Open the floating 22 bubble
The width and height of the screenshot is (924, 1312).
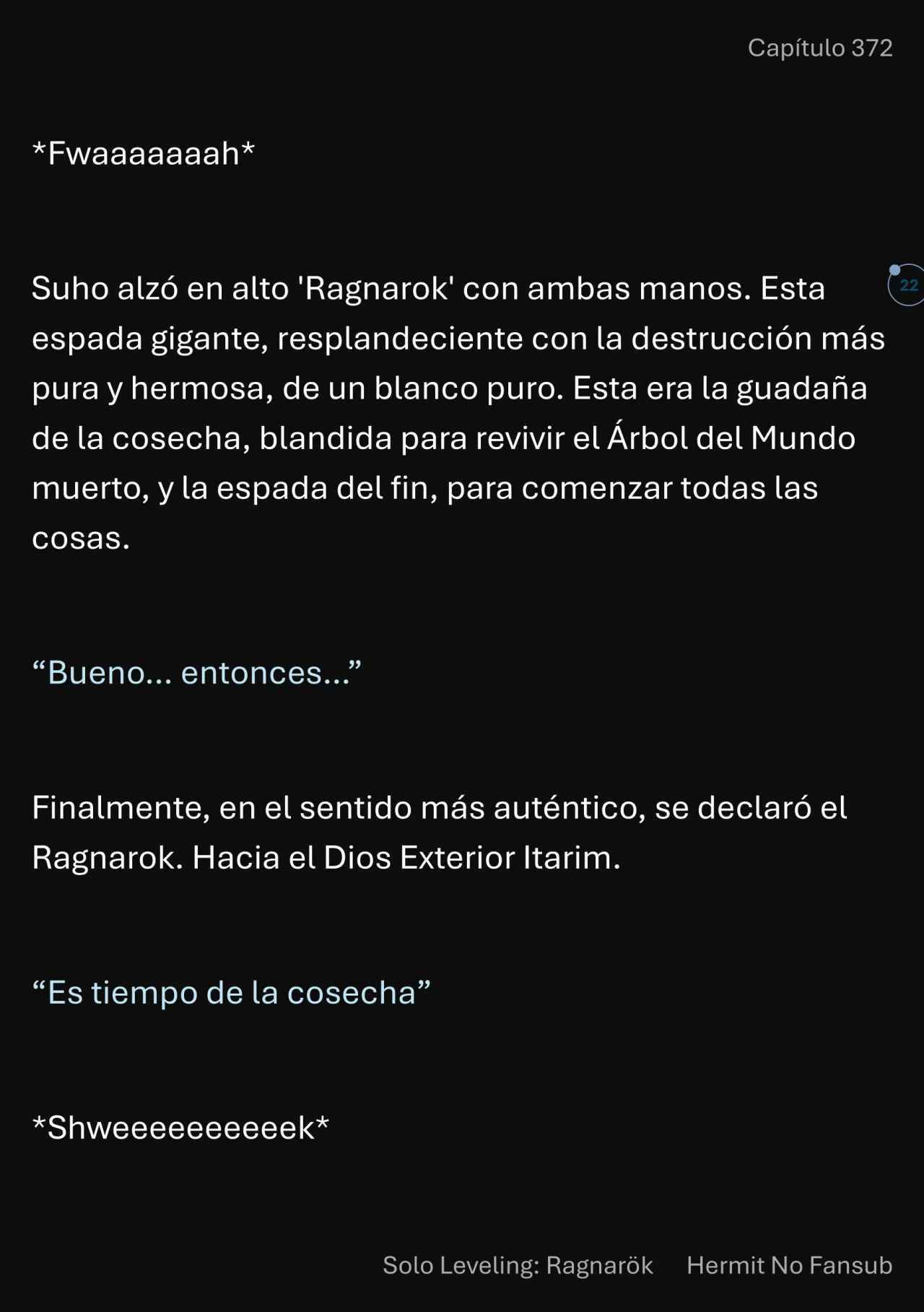click(x=907, y=285)
